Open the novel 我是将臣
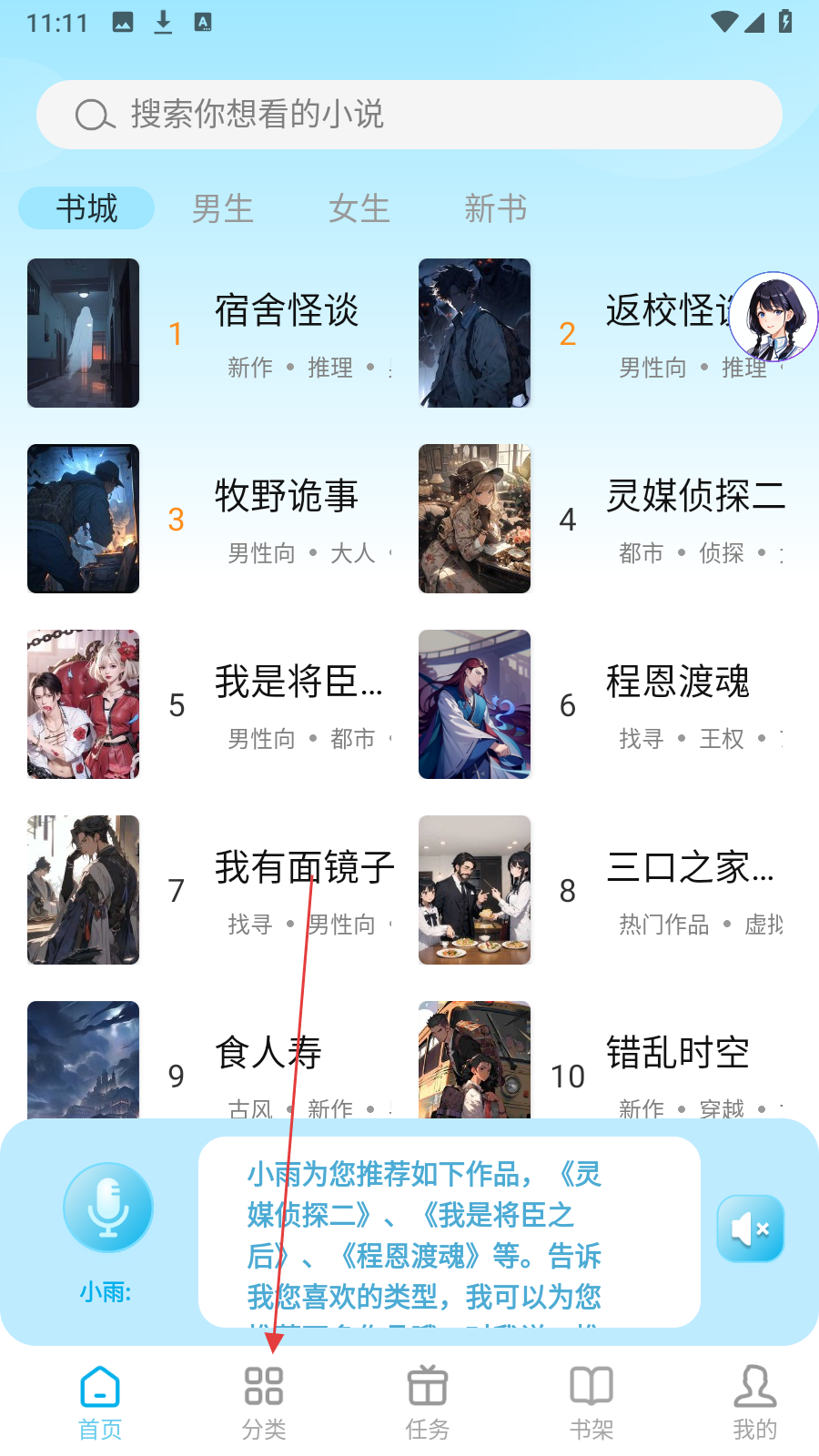The height and width of the screenshot is (1456, 819). pyautogui.click(x=298, y=682)
